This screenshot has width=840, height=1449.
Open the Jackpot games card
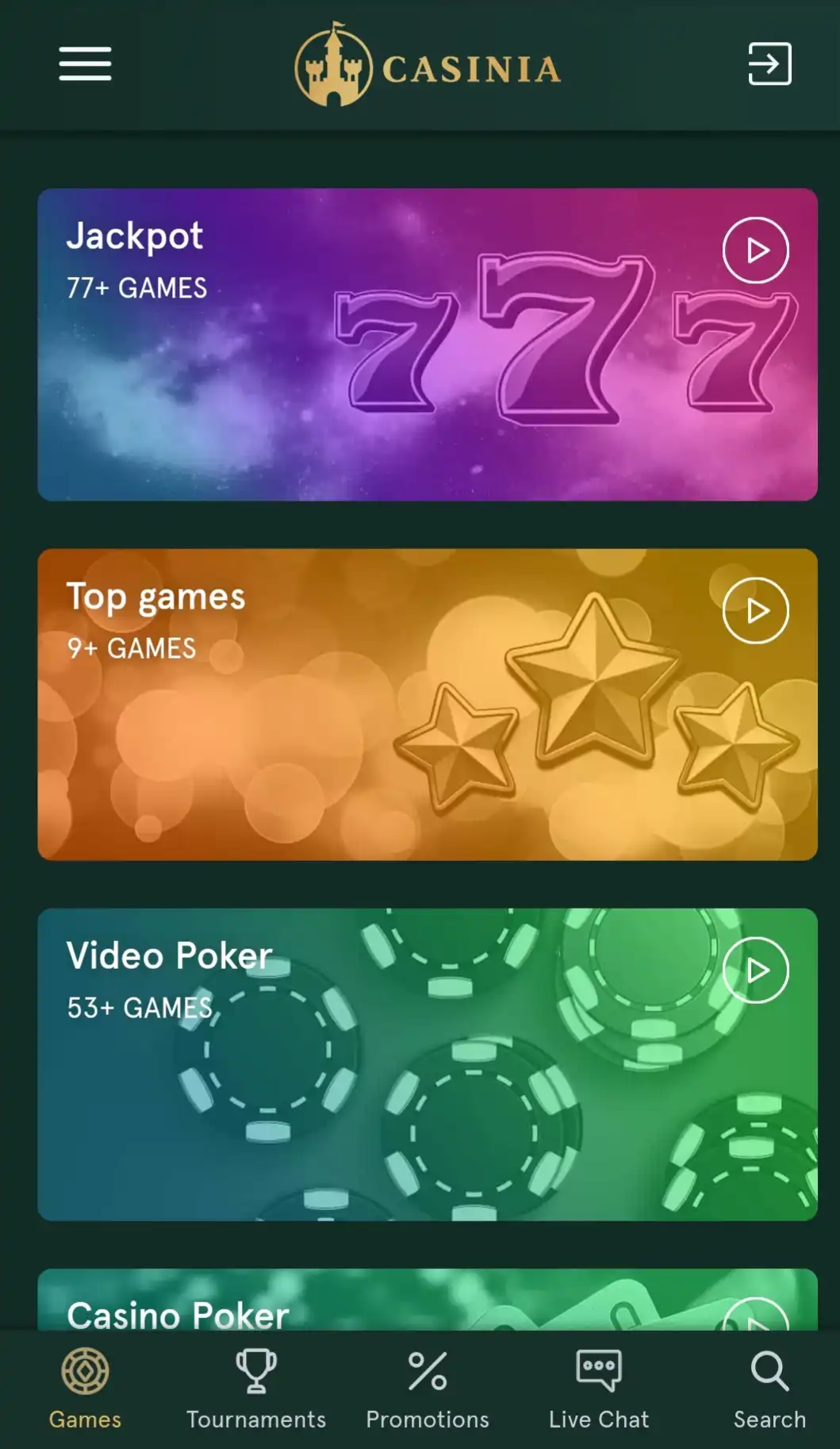click(427, 344)
